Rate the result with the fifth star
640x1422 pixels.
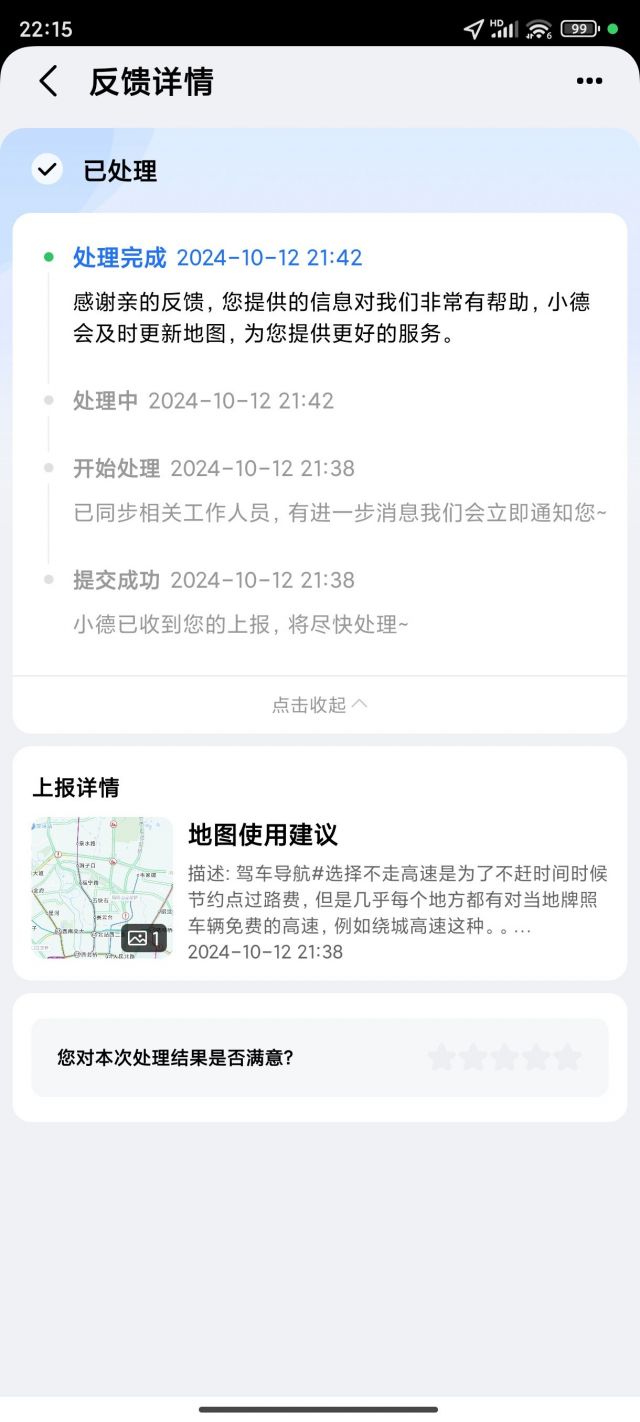(567, 1057)
